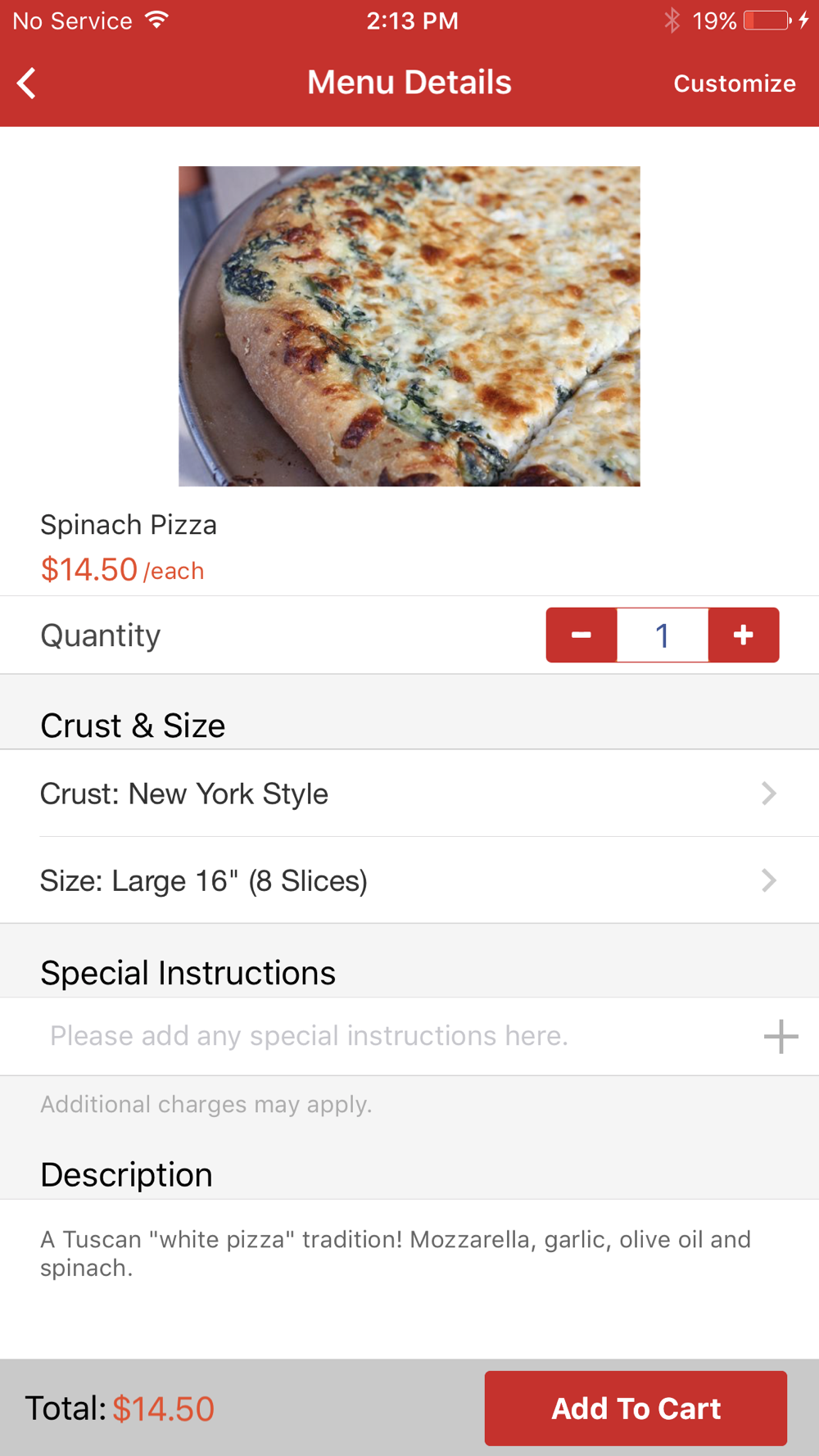The height and width of the screenshot is (1456, 819).
Task: Open the Customize option
Action: pos(734,84)
